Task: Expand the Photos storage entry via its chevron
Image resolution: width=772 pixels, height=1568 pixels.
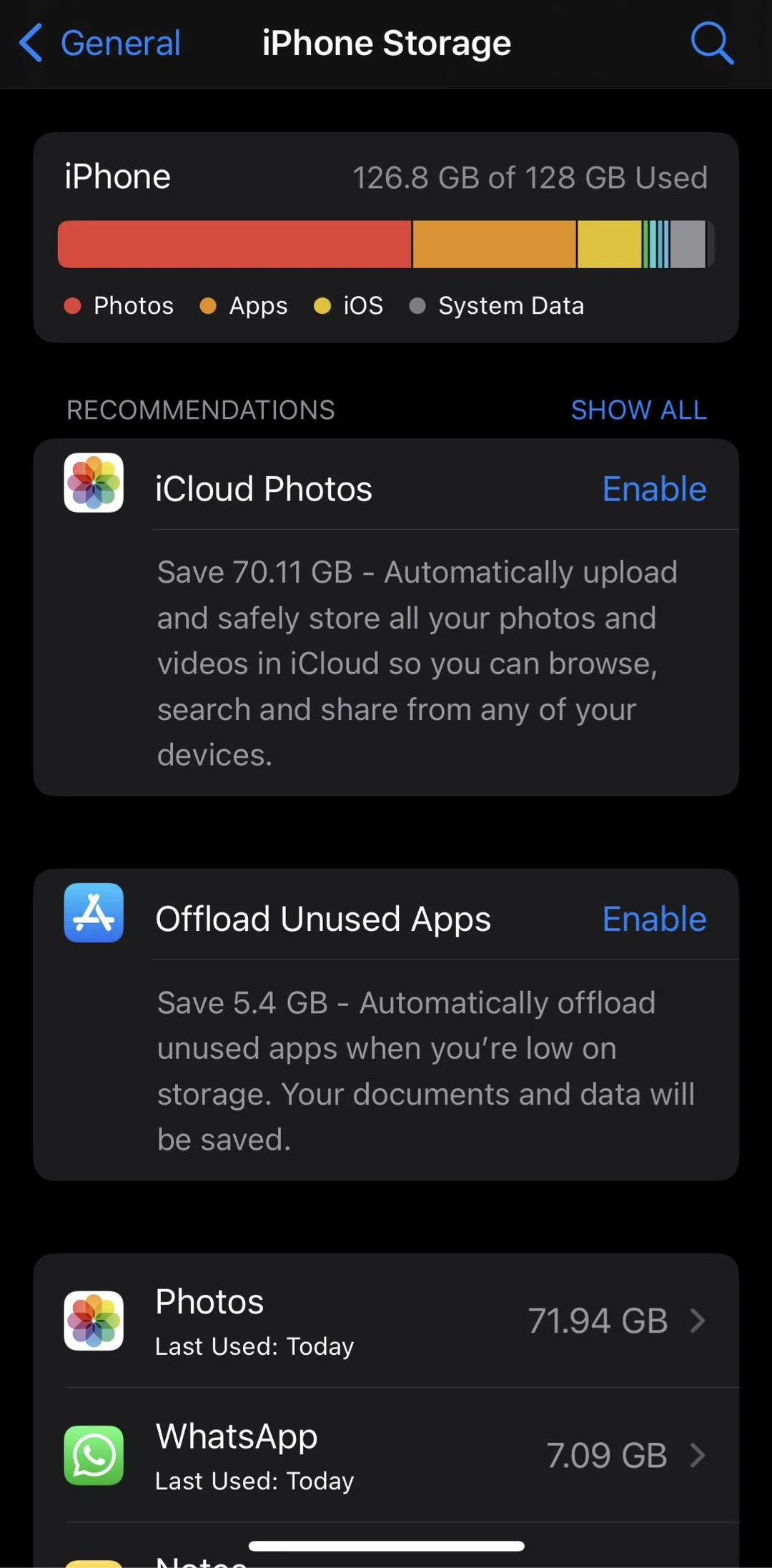Action: (x=696, y=1320)
